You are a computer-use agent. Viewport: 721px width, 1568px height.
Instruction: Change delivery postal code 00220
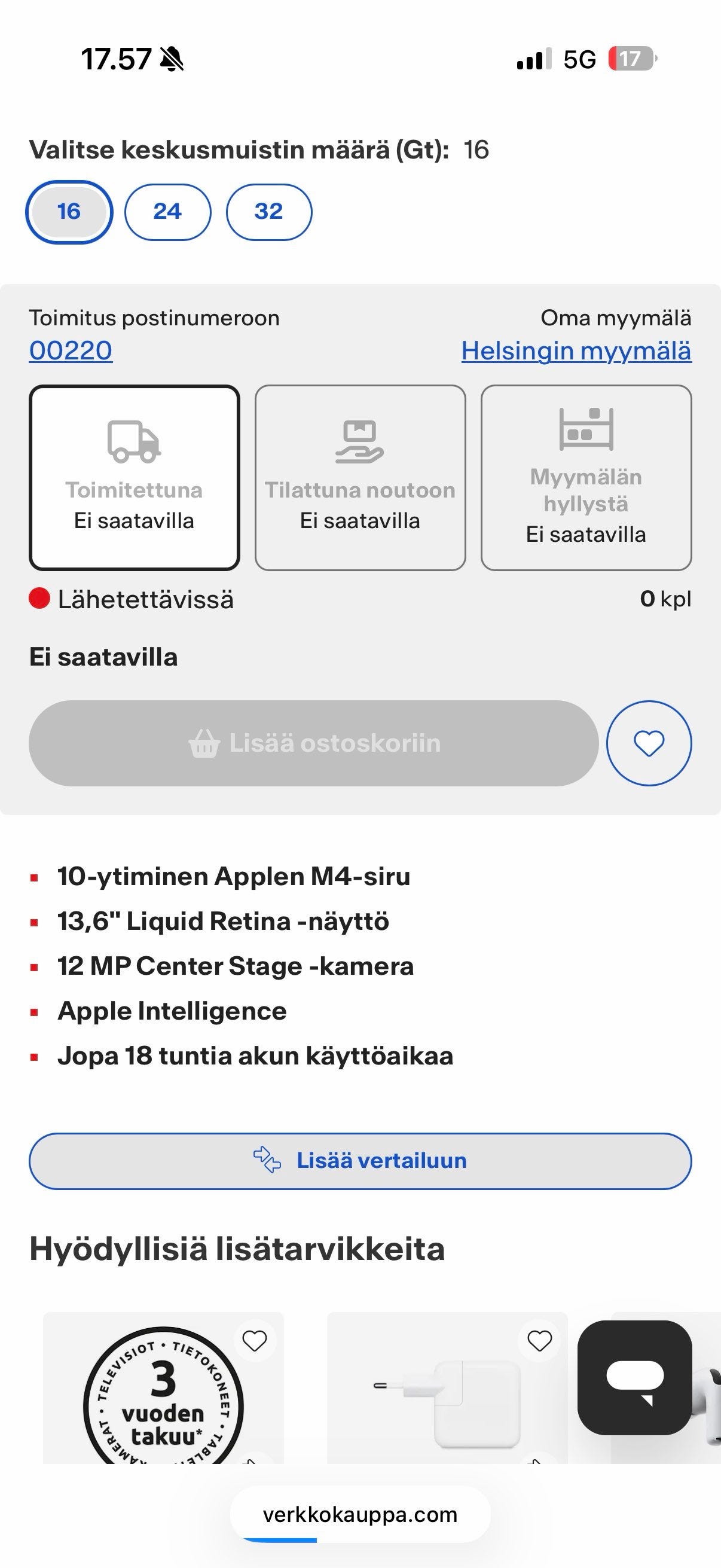(71, 350)
